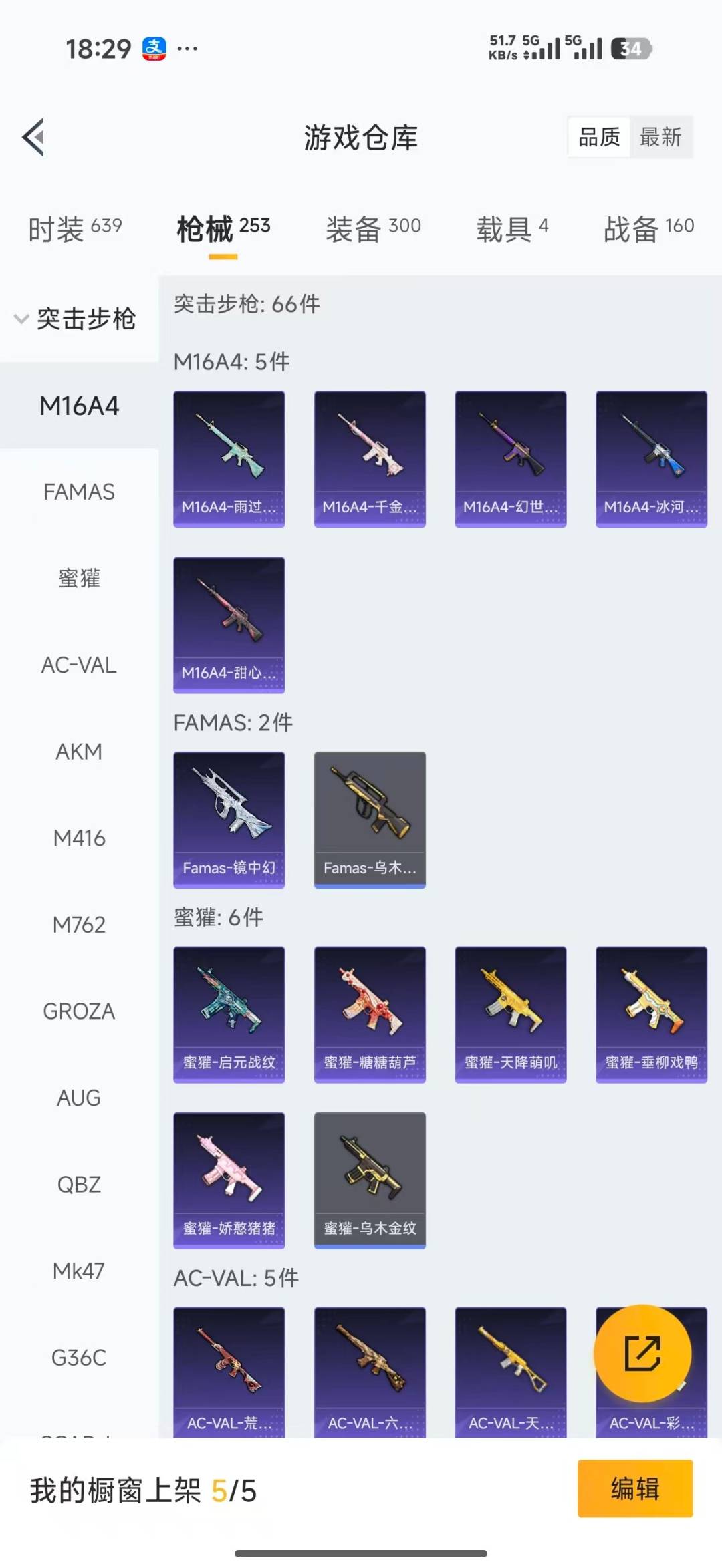Tap the back arrow to exit 游戏仓库
The height and width of the screenshot is (1568, 722).
pos(34,136)
